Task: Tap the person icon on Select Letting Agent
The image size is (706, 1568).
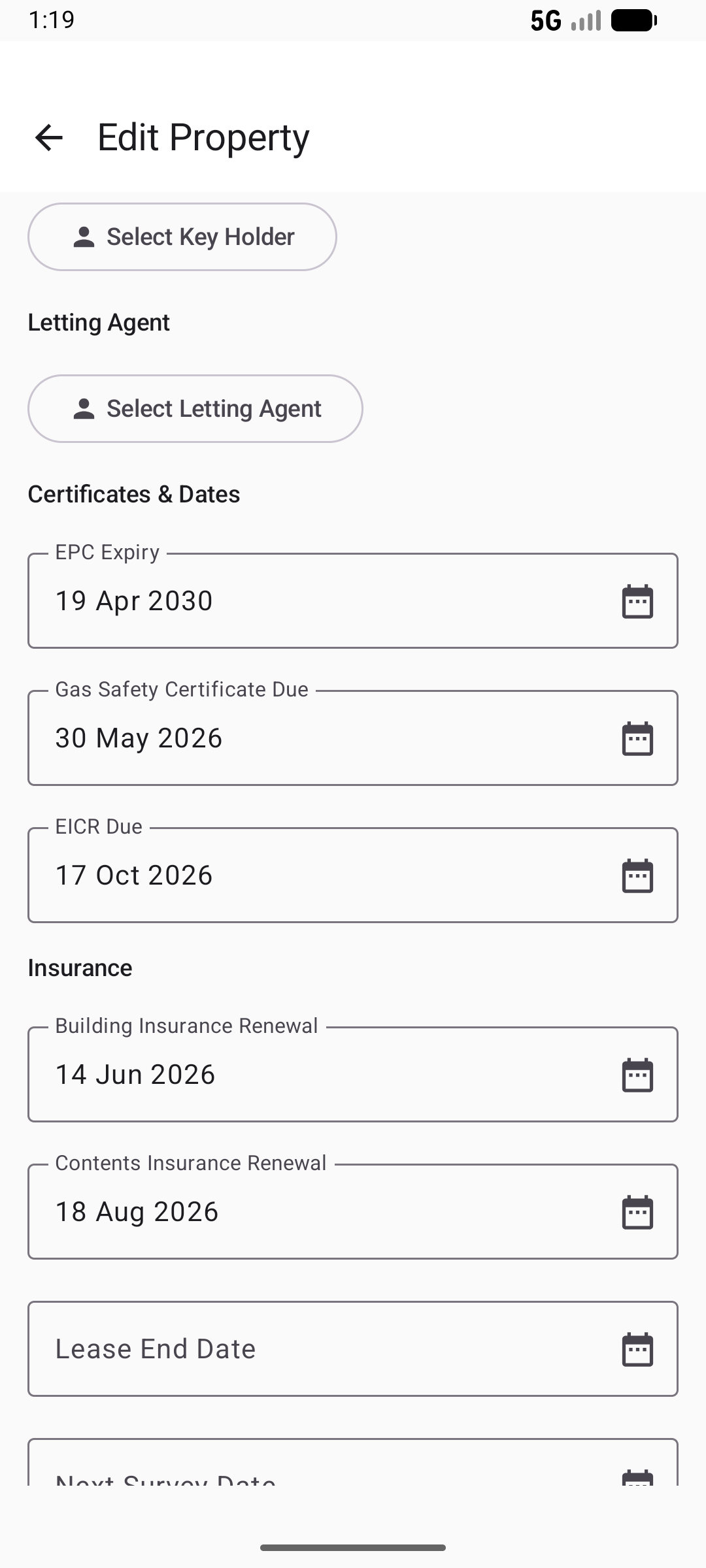Action: (84, 408)
